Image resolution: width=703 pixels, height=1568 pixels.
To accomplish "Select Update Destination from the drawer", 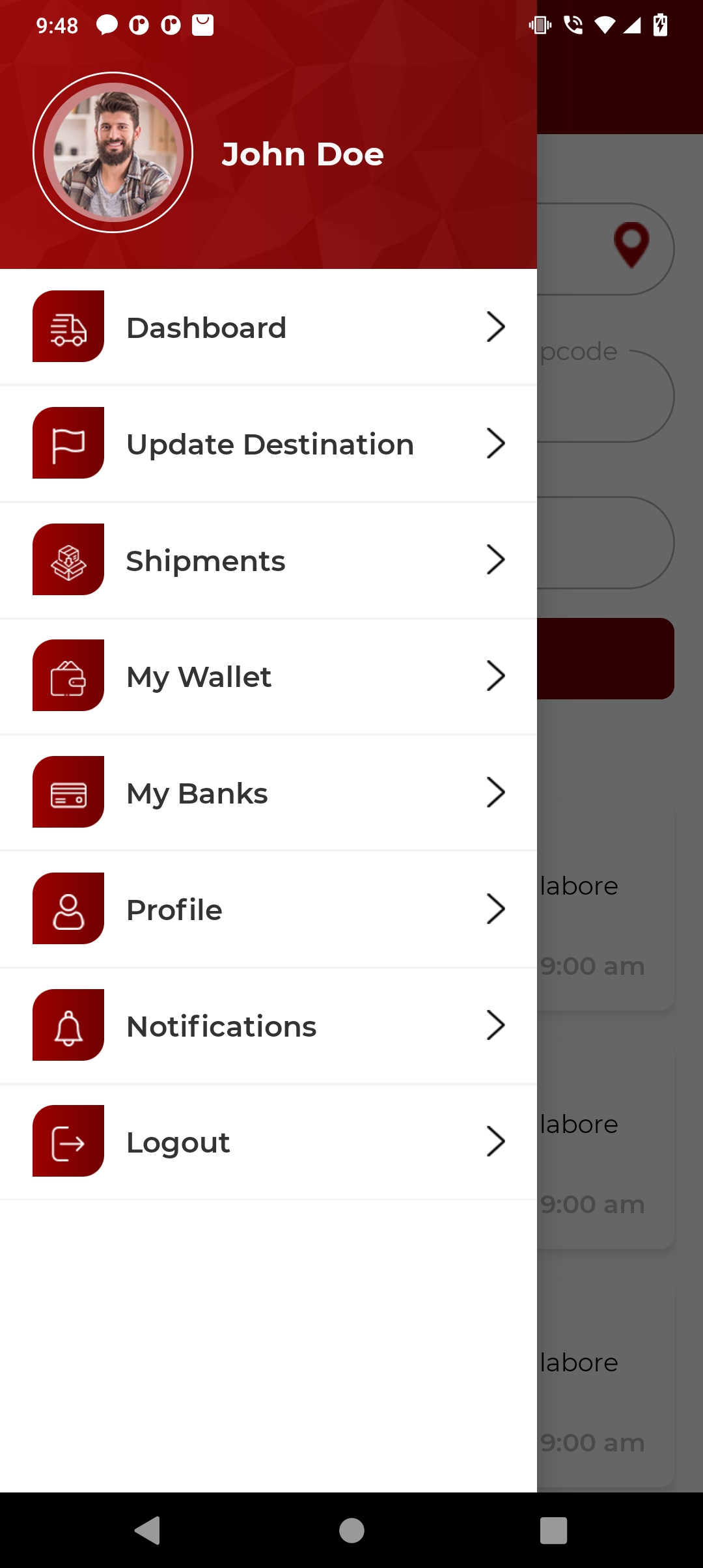I will pyautogui.click(x=268, y=443).
